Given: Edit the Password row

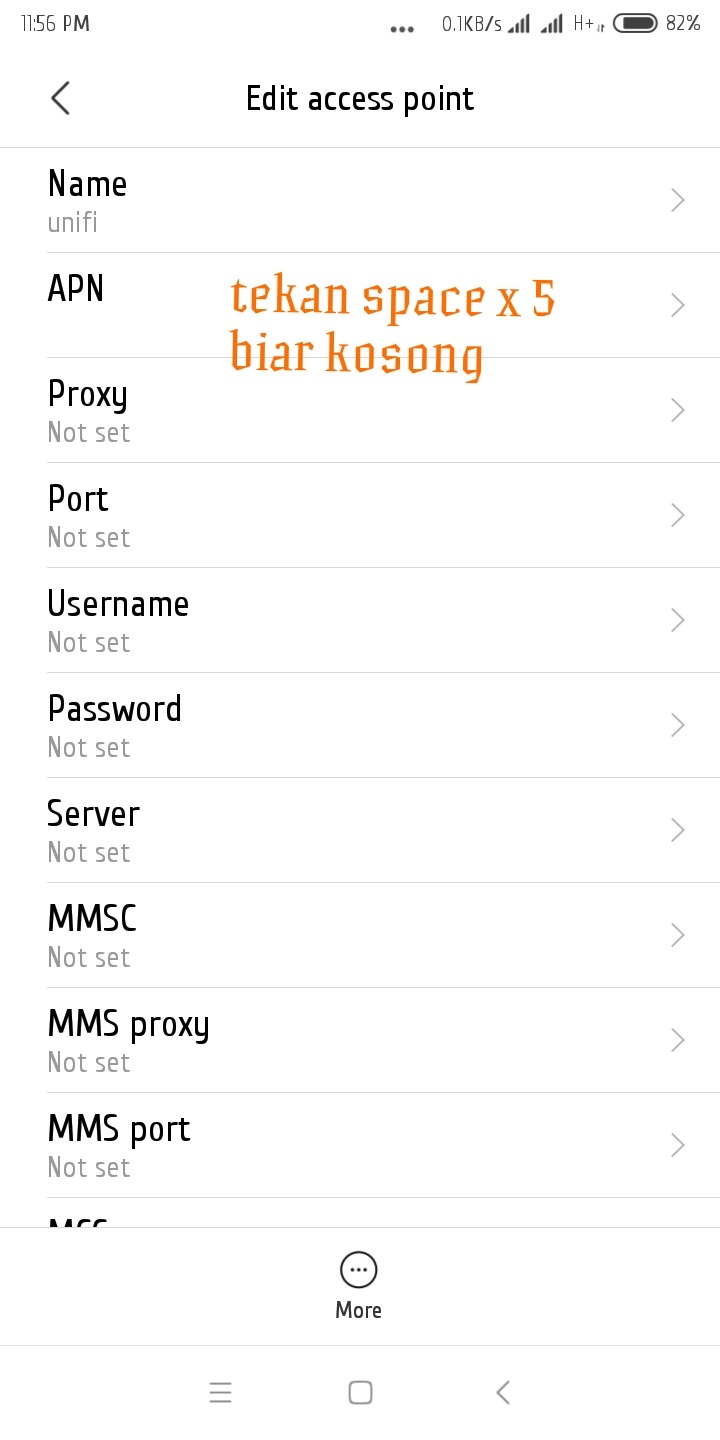Looking at the screenshot, I should tap(360, 725).
